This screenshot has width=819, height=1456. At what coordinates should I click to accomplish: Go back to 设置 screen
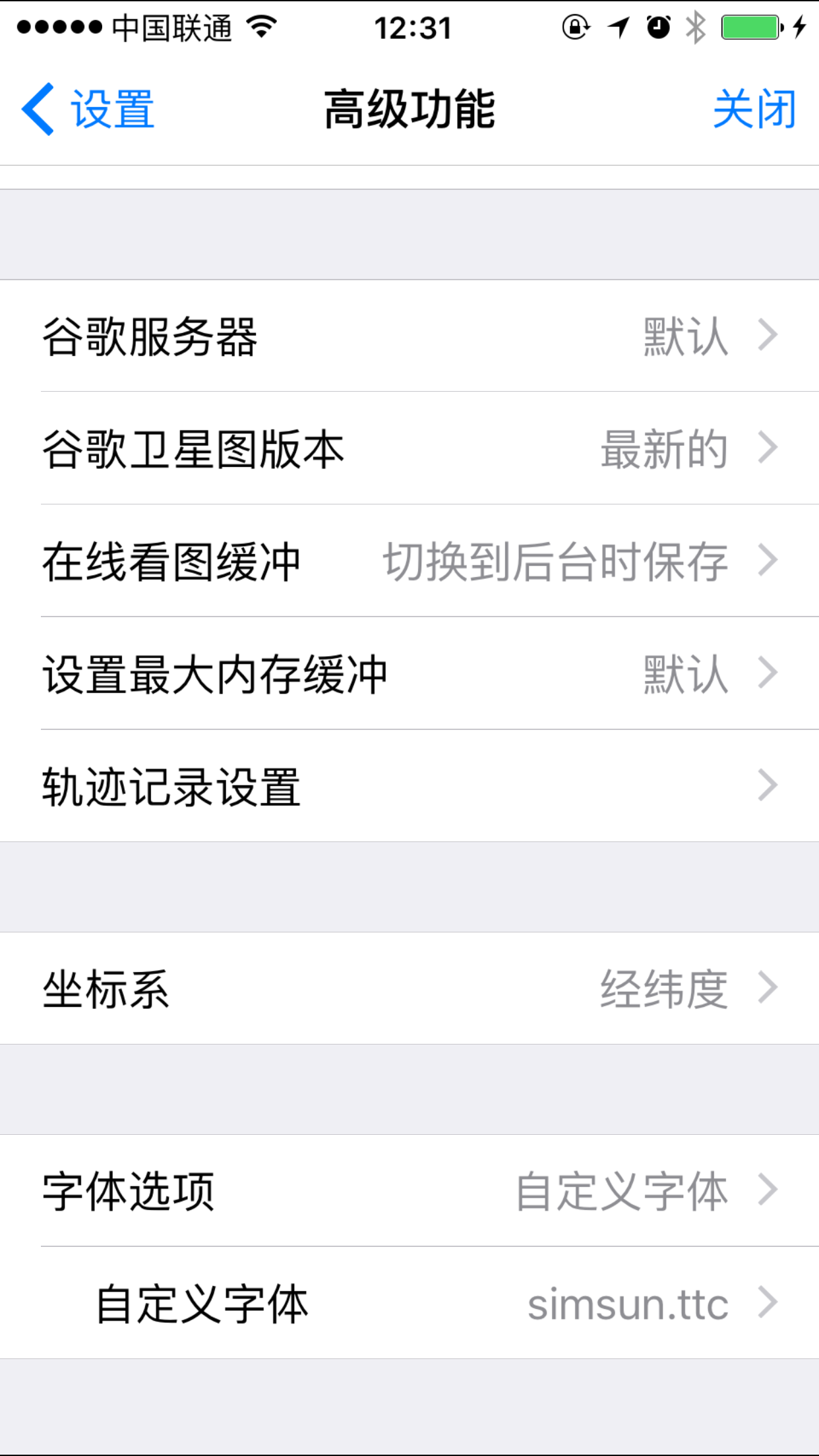[x=88, y=109]
